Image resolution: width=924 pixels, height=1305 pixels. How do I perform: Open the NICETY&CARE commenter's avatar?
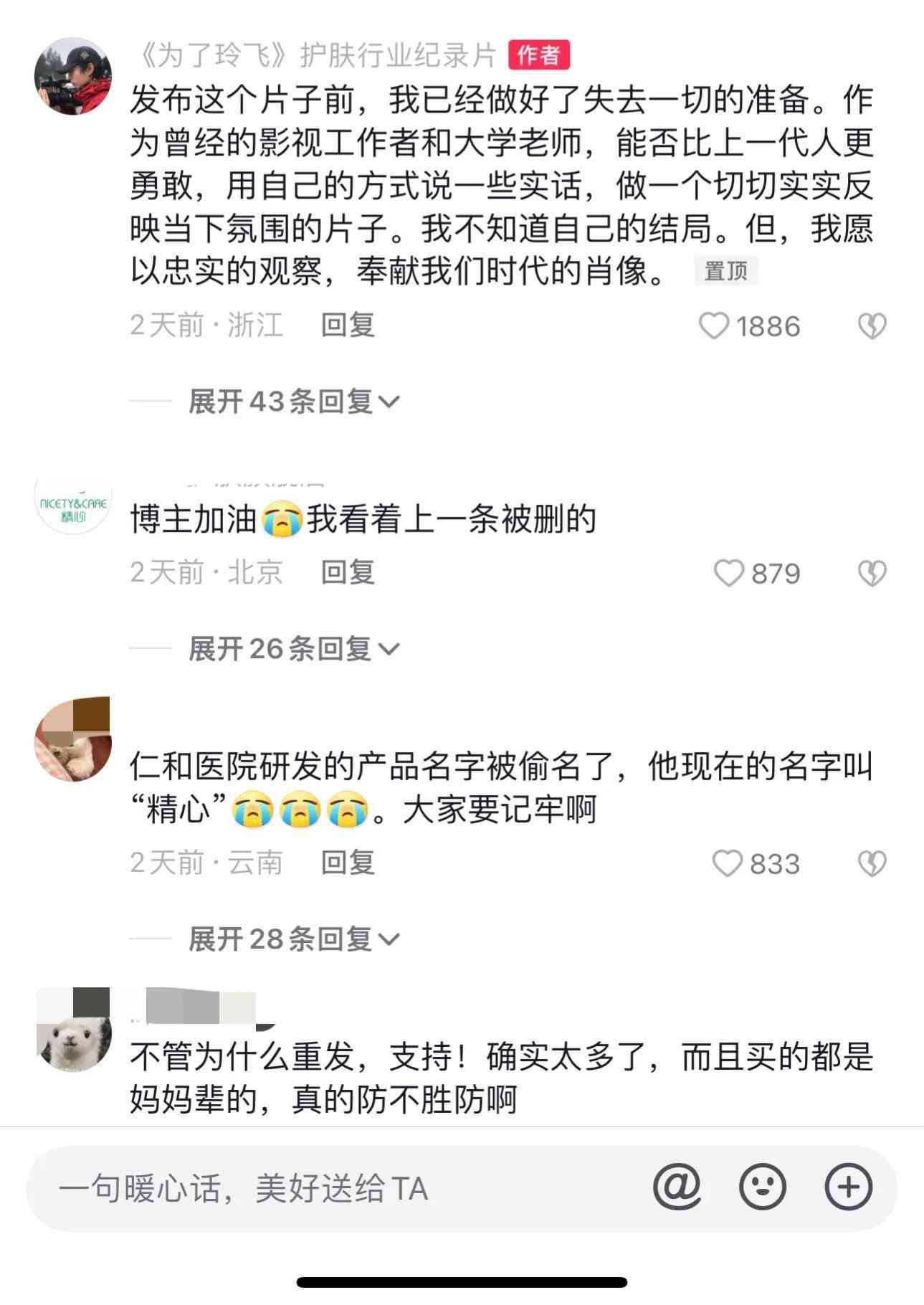[x=73, y=506]
